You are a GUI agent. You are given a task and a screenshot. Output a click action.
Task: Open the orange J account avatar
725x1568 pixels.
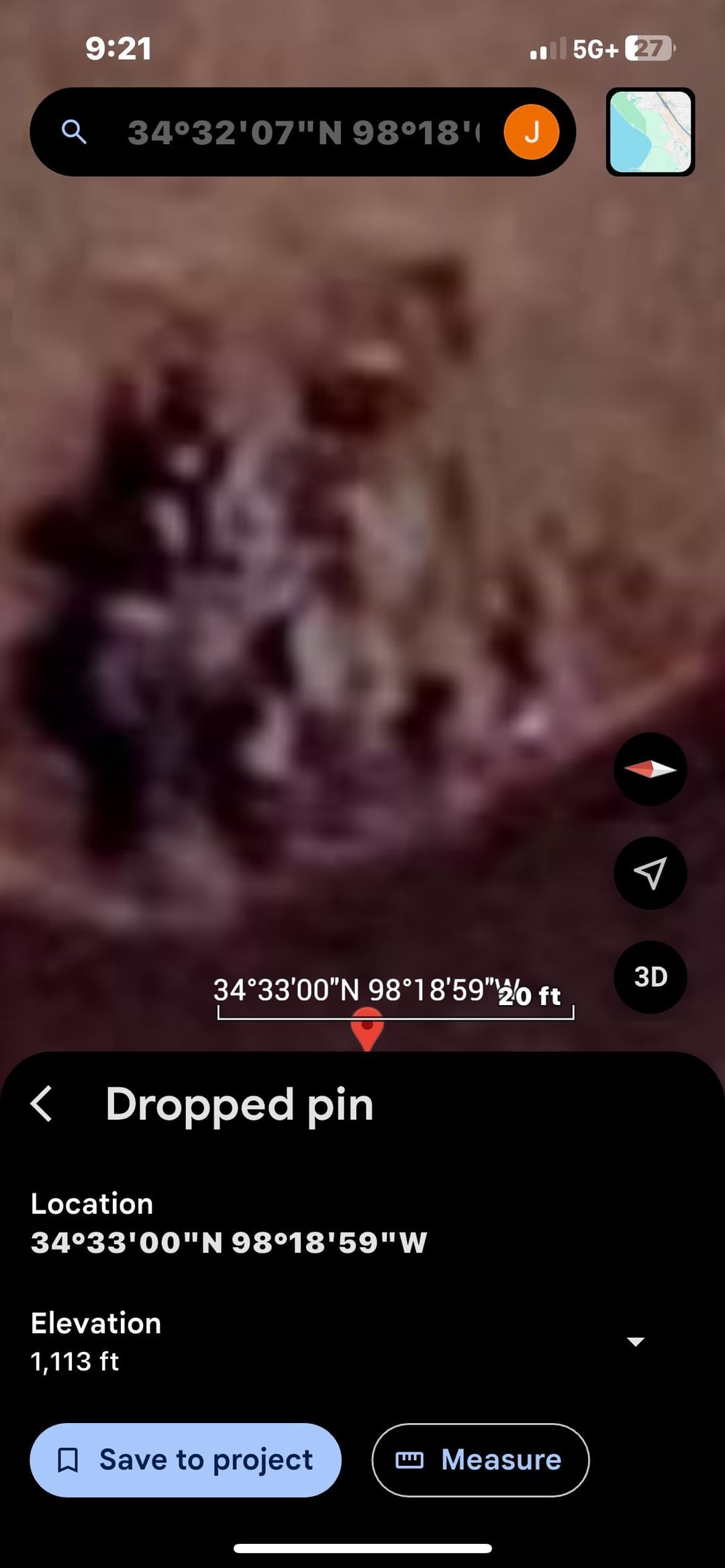tap(531, 132)
